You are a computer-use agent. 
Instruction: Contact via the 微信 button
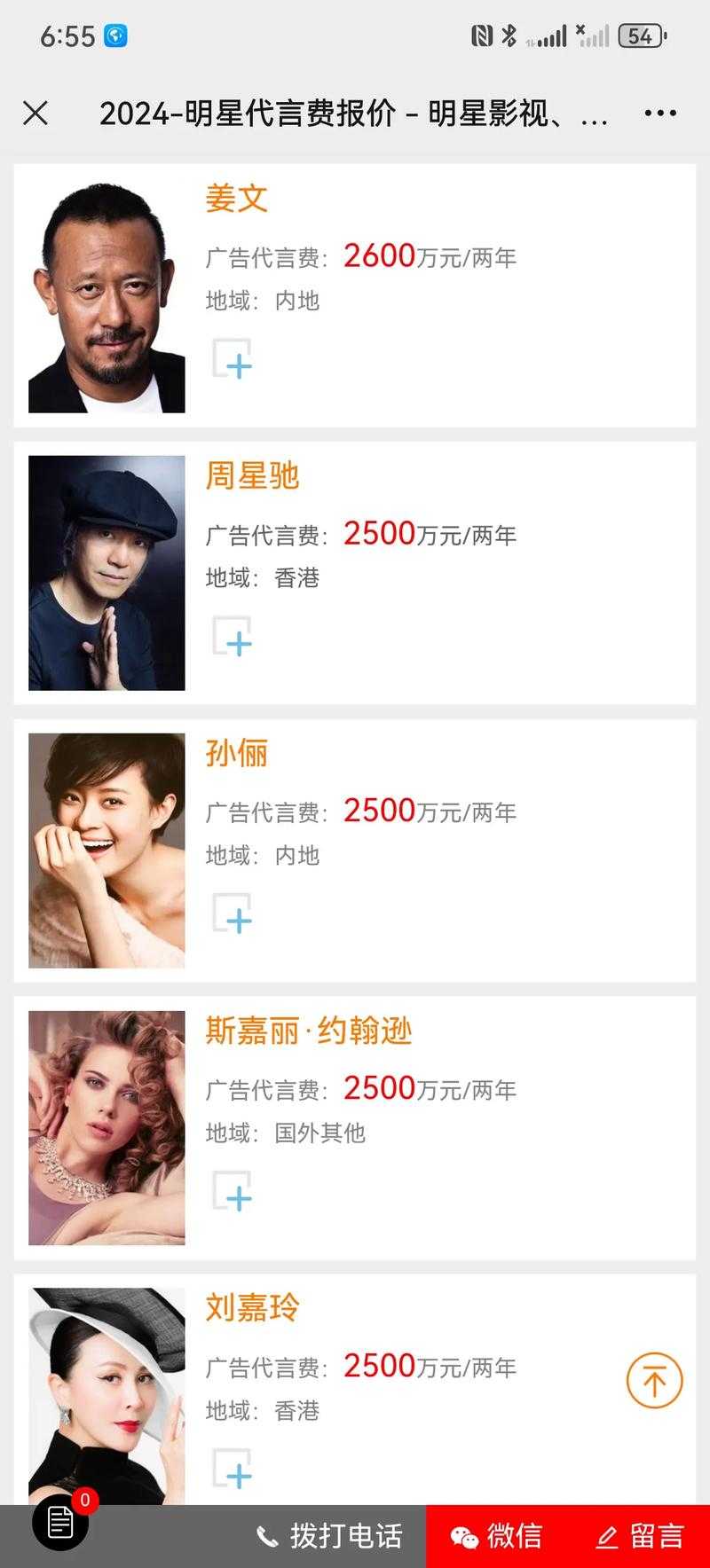497,1537
